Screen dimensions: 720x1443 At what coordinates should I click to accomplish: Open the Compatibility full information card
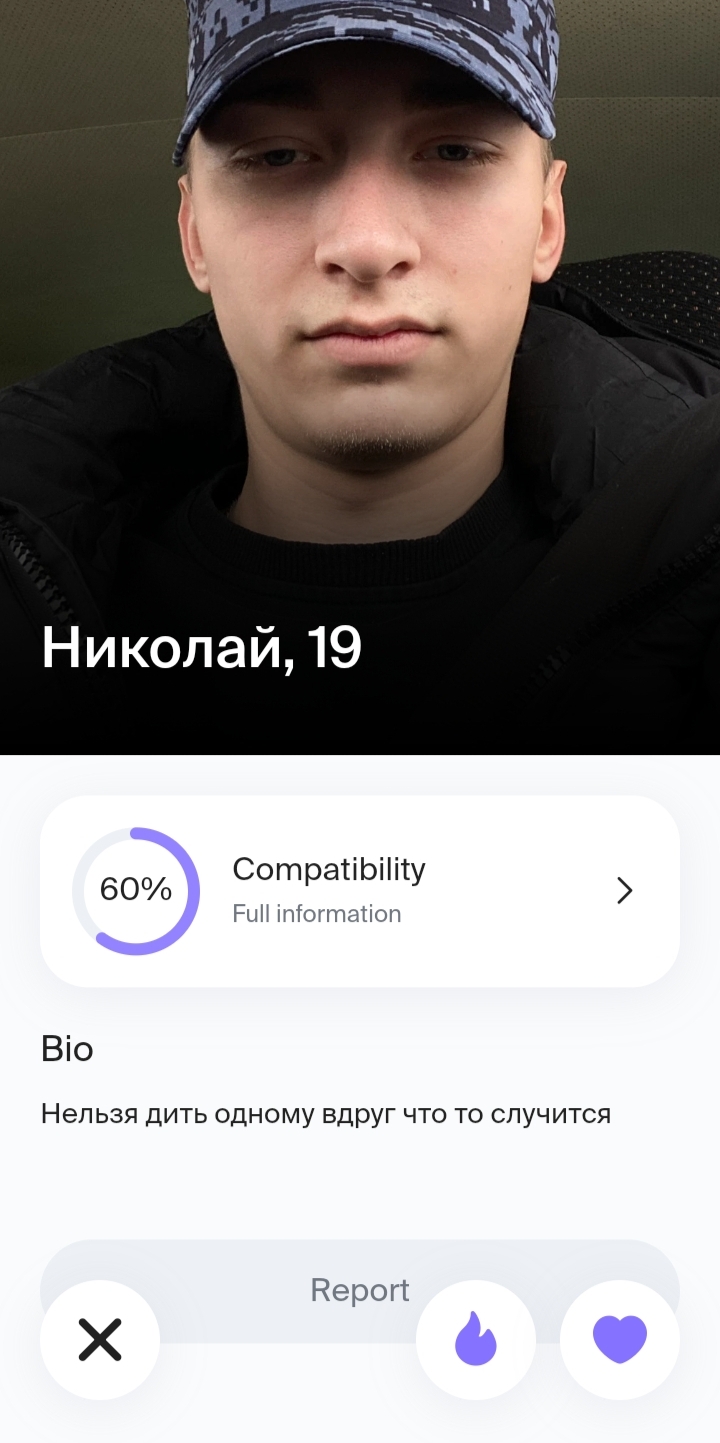tap(360, 890)
